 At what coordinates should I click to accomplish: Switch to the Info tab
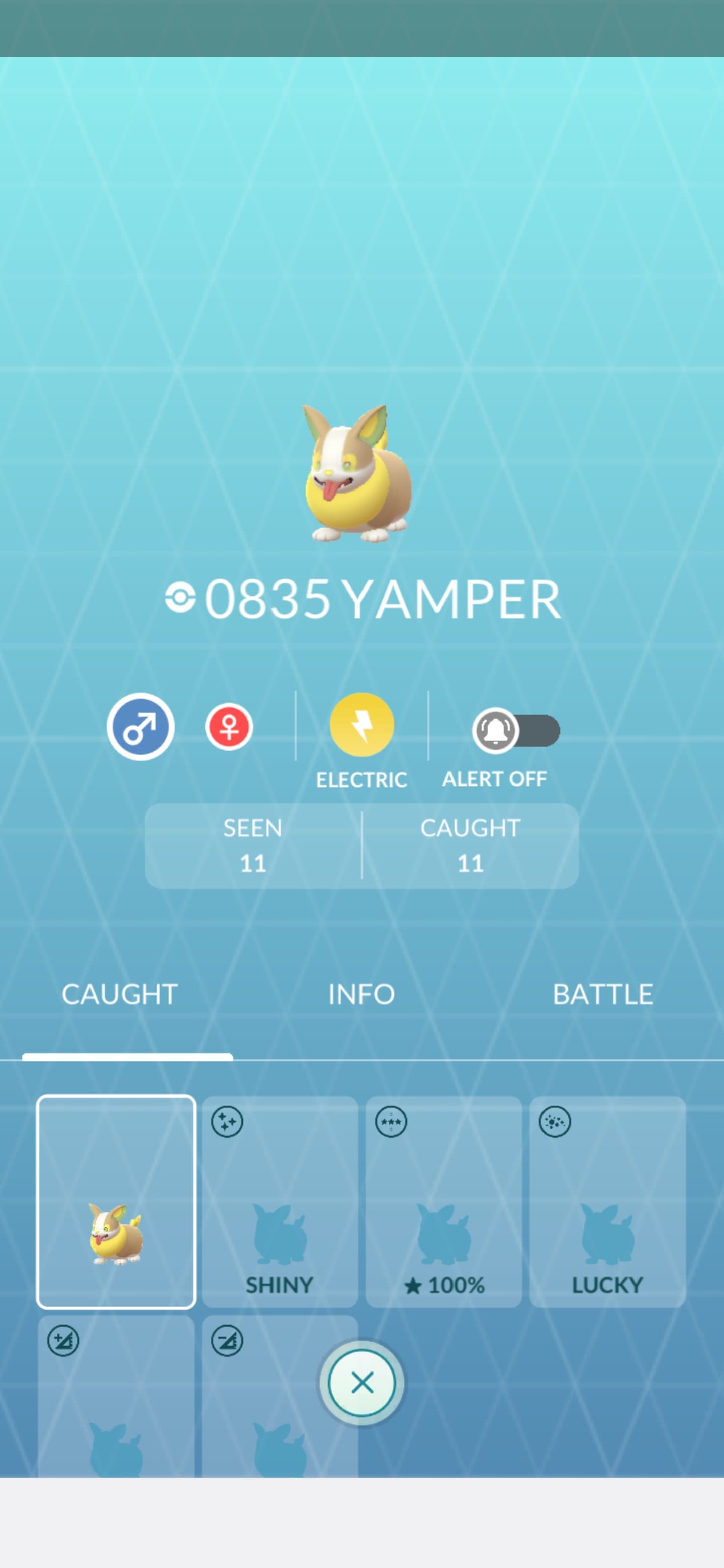pyautogui.click(x=361, y=994)
